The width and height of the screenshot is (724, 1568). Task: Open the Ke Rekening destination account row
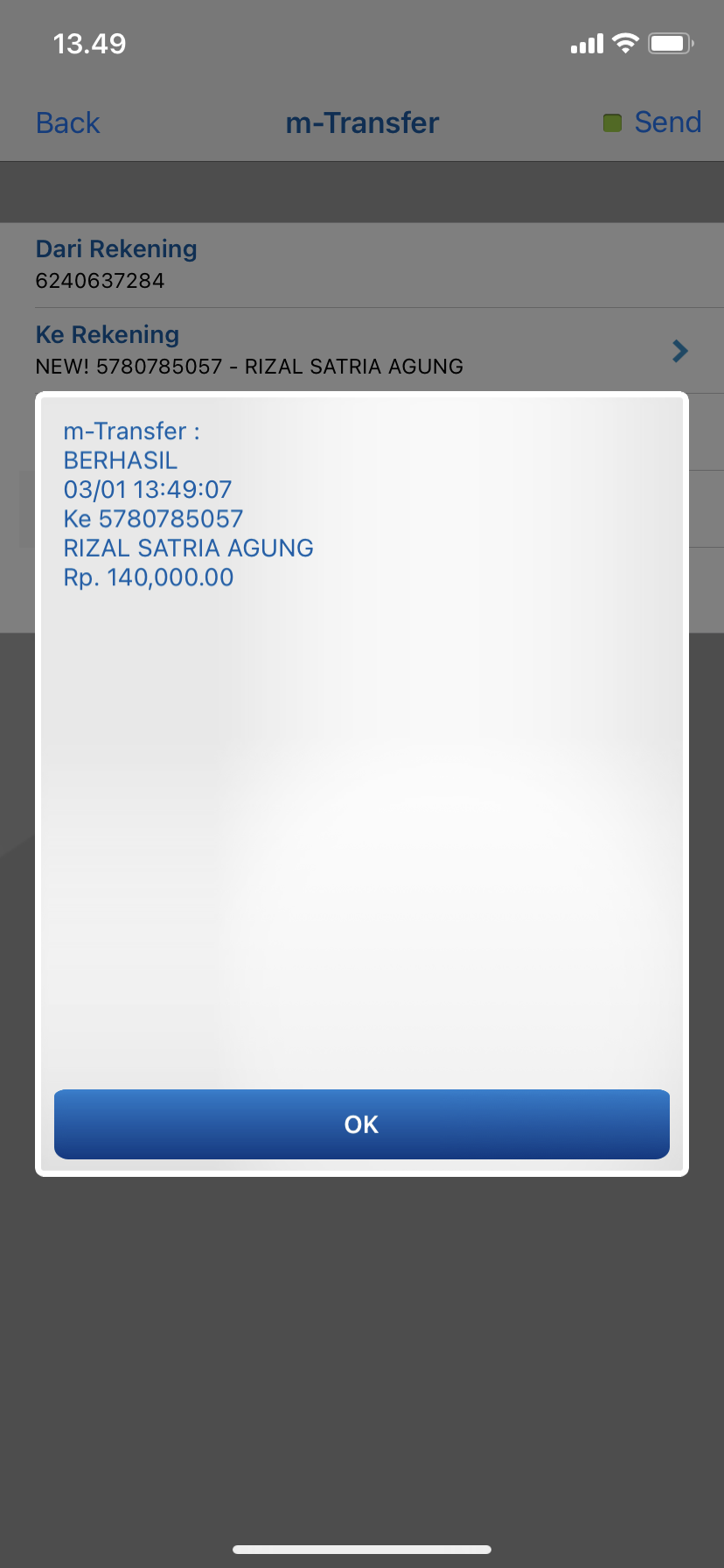tap(362, 351)
